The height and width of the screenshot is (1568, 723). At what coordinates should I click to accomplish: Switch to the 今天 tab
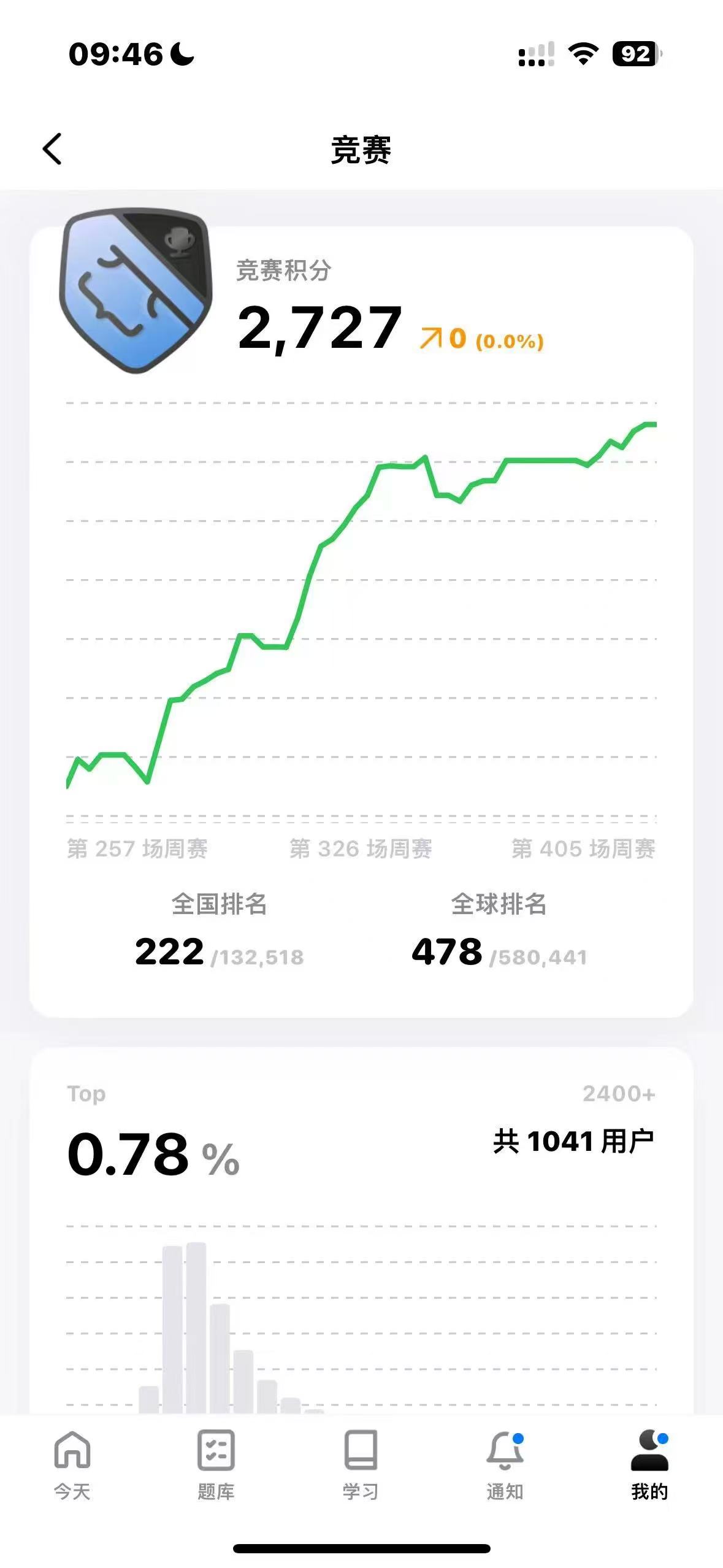tap(72, 1464)
